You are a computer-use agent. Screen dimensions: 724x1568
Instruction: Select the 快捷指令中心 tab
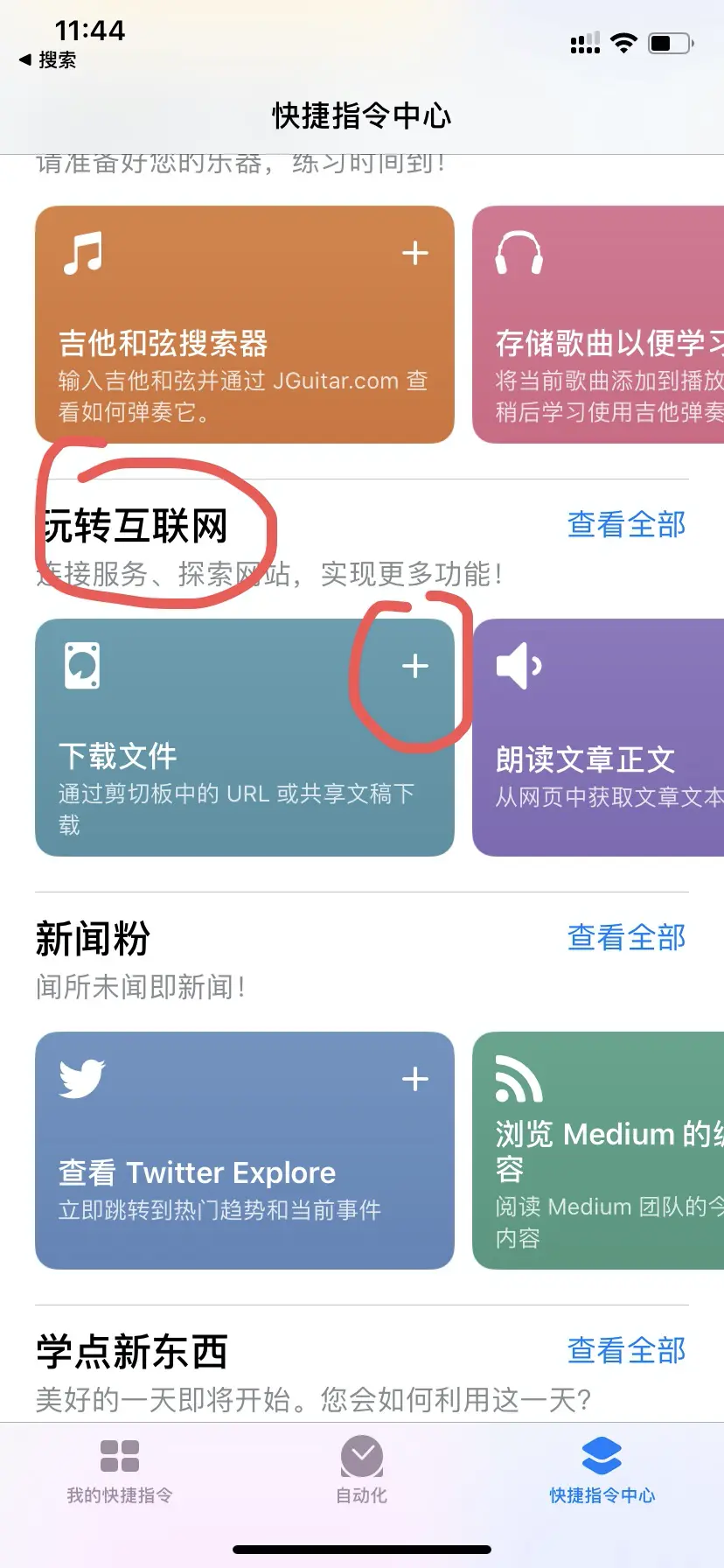coord(602,1472)
